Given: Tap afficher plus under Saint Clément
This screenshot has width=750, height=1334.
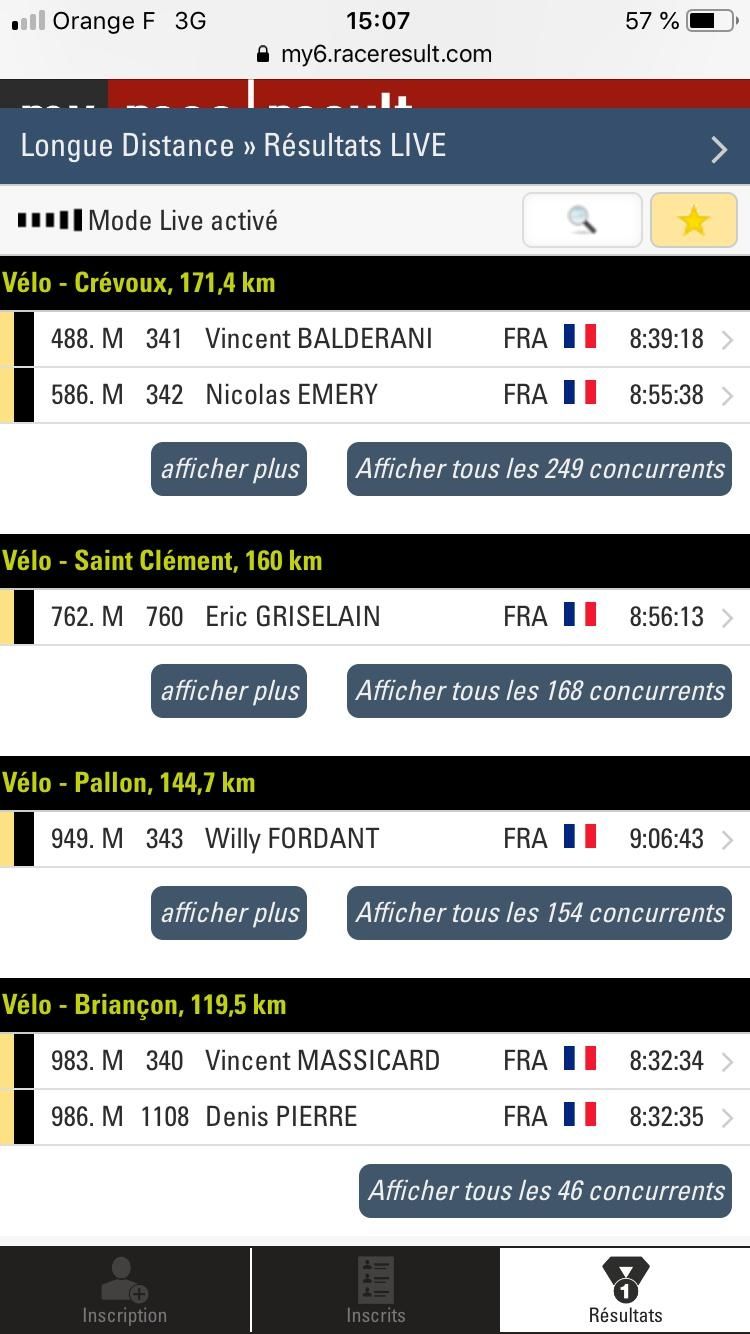Looking at the screenshot, I should [229, 691].
